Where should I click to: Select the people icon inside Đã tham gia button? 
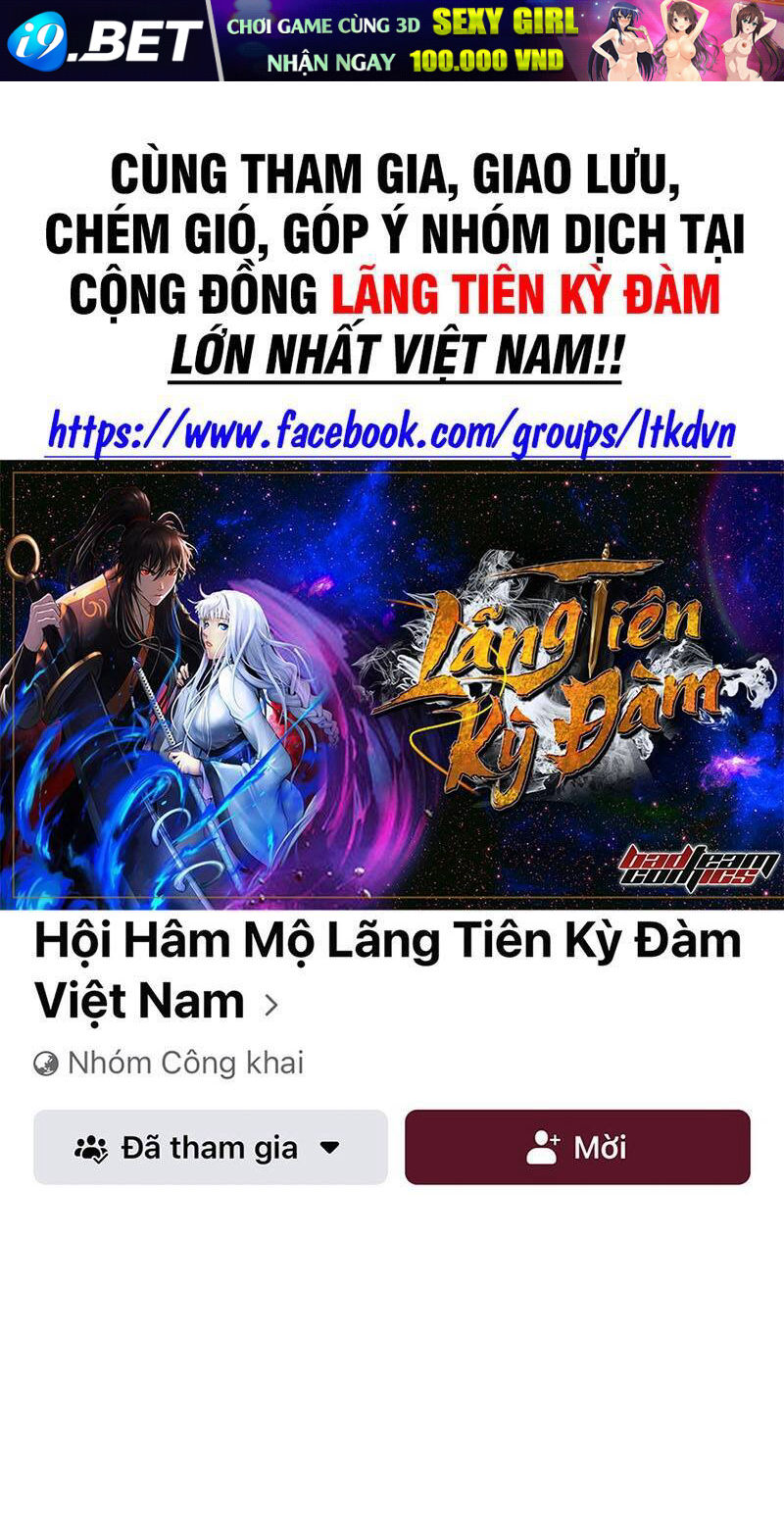tap(95, 1147)
